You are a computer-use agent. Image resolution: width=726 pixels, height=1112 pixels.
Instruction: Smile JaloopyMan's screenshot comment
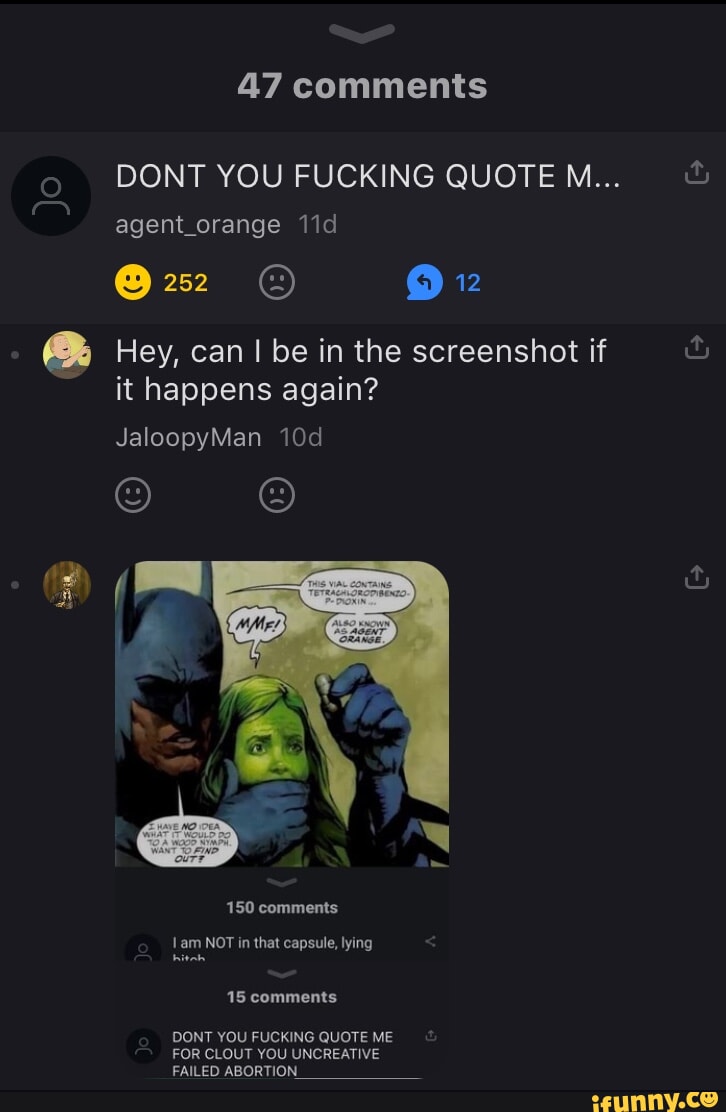[x=133, y=495]
